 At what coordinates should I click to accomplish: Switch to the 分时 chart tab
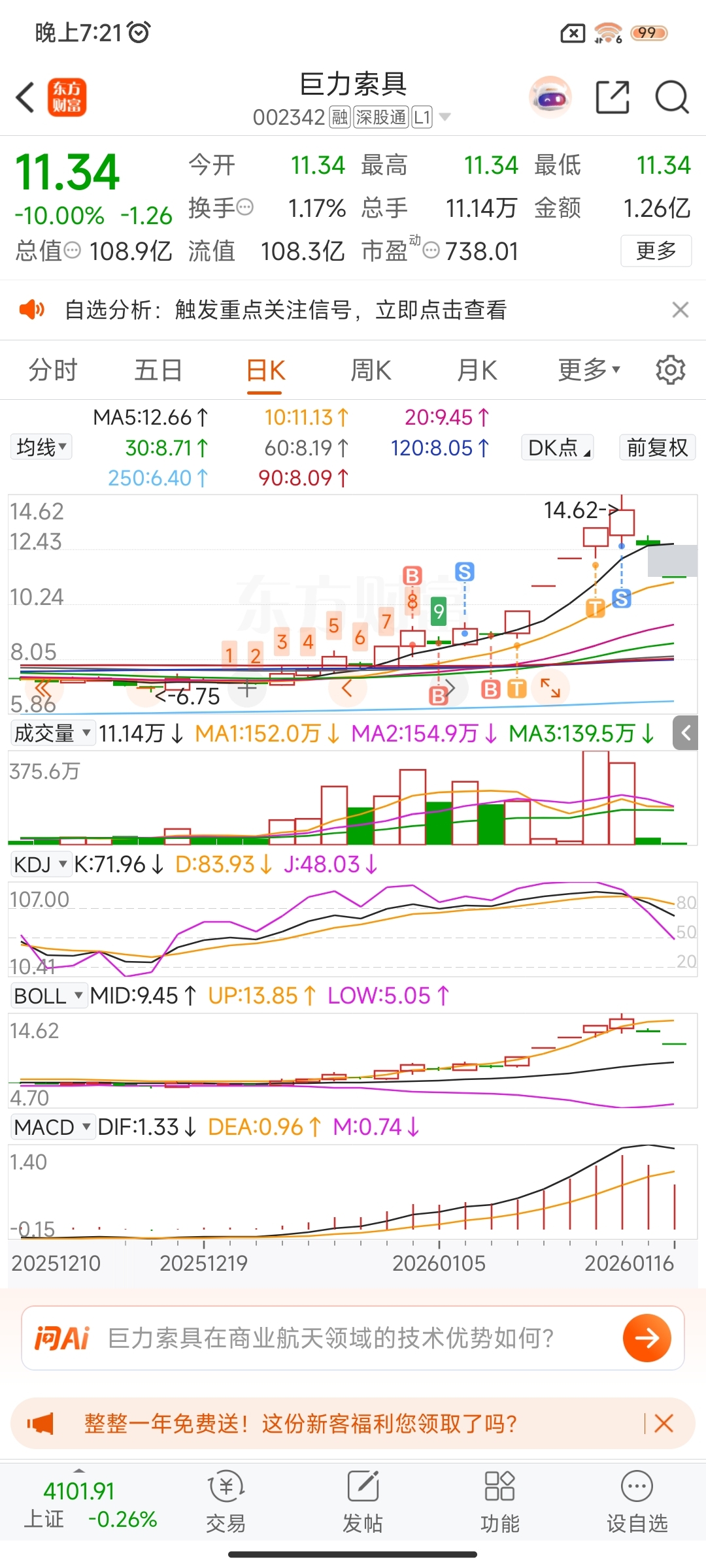point(52,370)
